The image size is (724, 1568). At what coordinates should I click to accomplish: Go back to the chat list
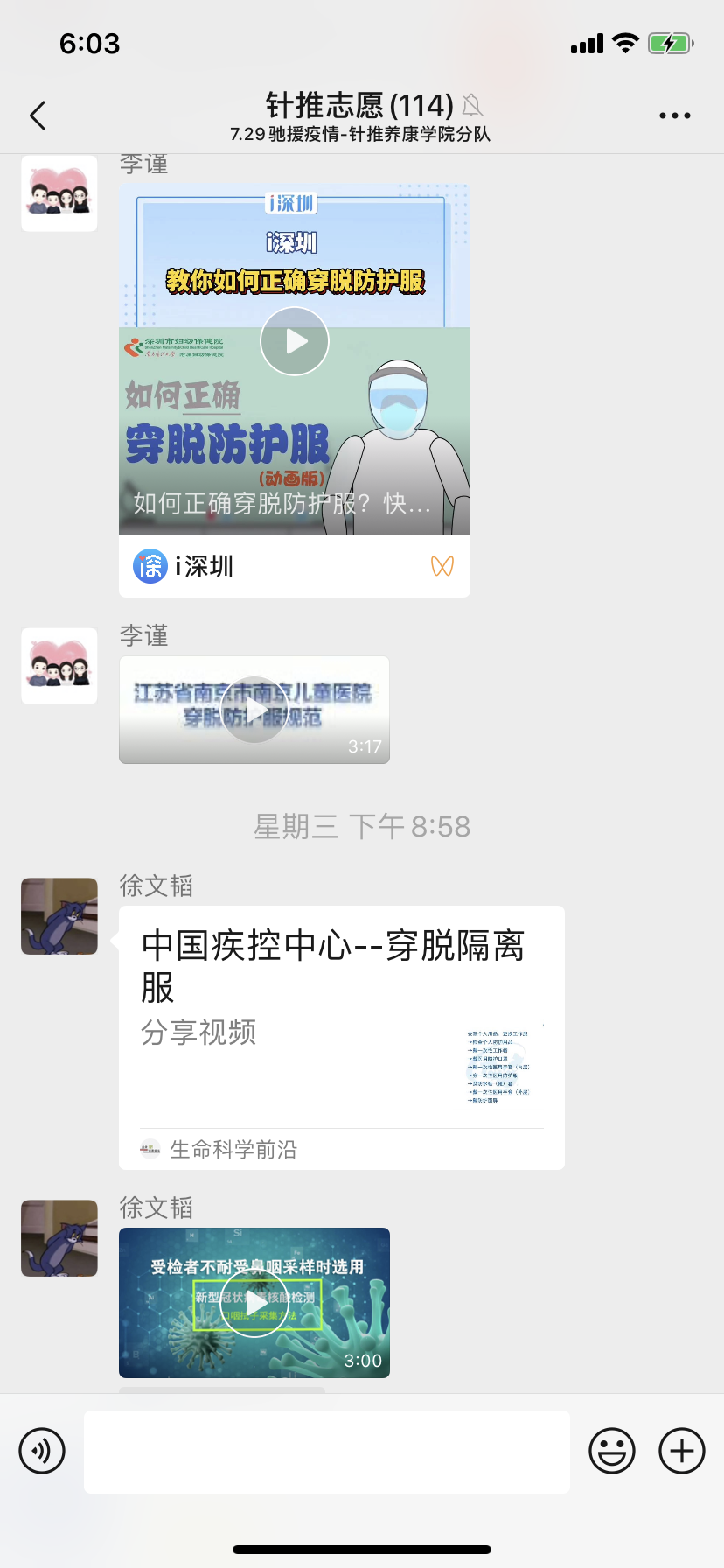tap(38, 115)
